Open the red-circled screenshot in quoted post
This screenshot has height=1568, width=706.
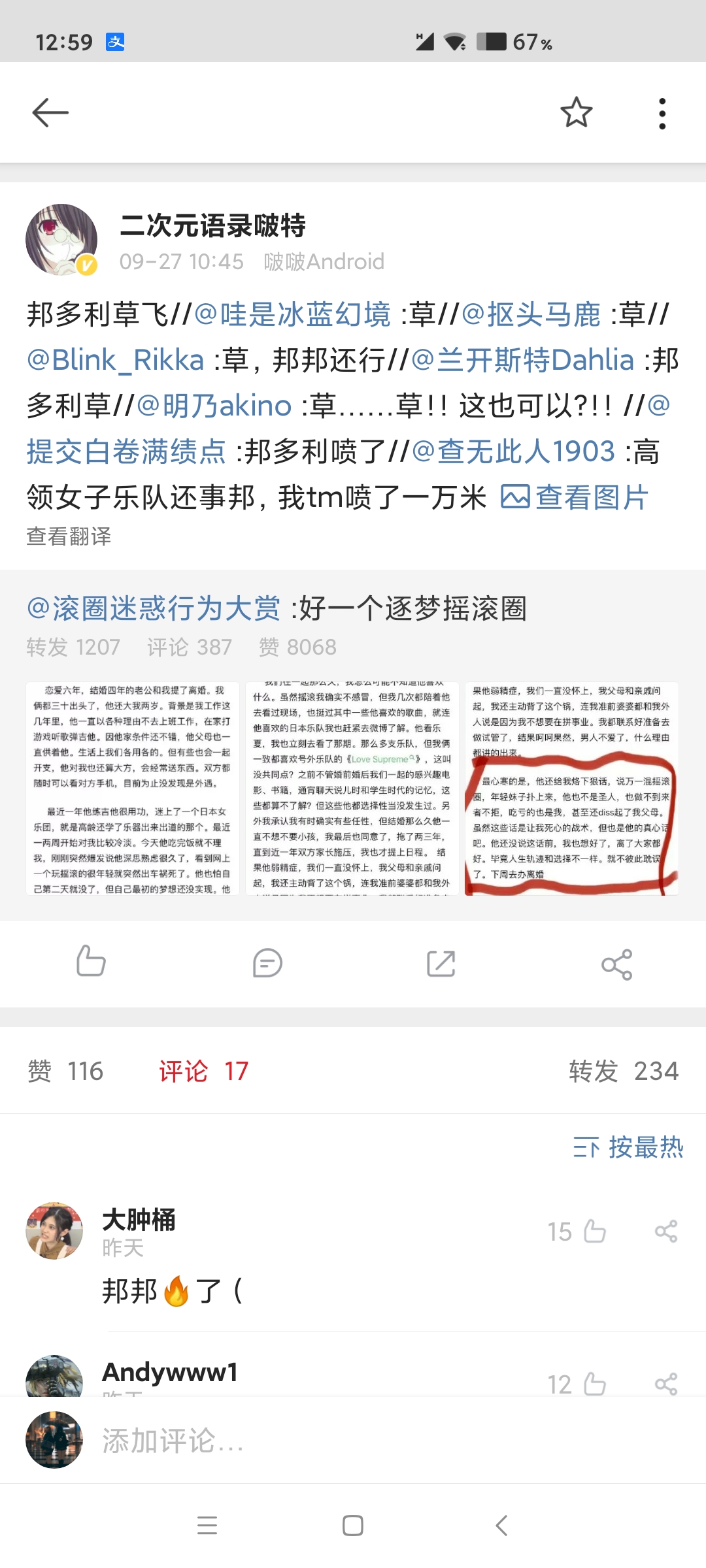571,789
